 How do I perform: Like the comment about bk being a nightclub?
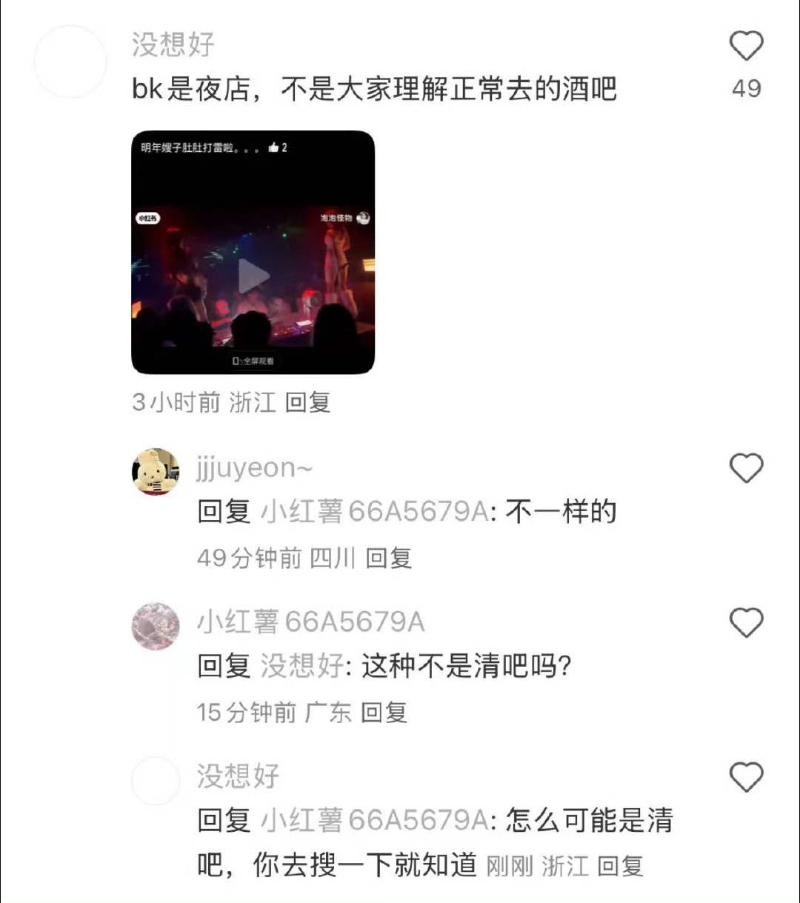[x=746, y=46]
